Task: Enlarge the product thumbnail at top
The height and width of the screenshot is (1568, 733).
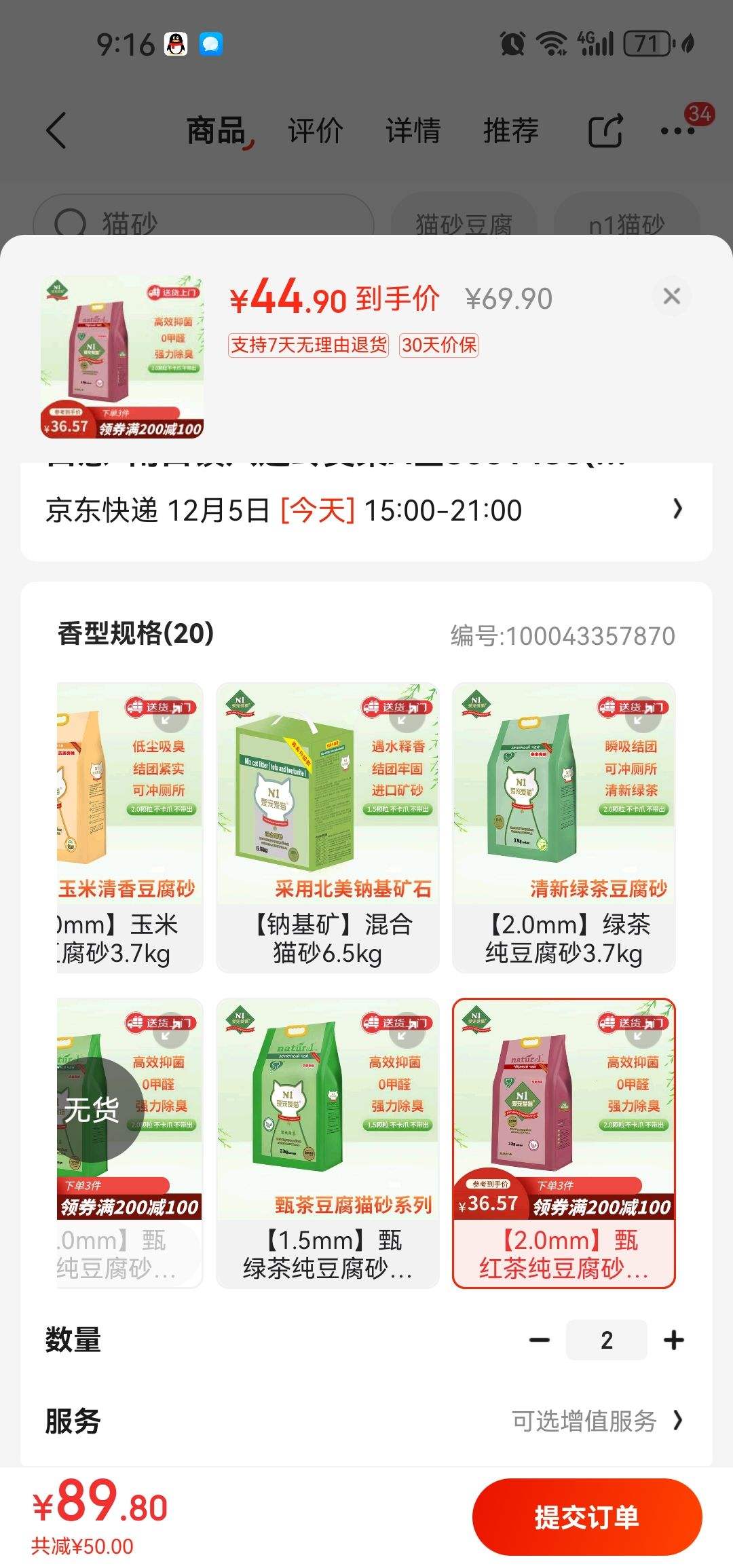Action: click(x=122, y=357)
